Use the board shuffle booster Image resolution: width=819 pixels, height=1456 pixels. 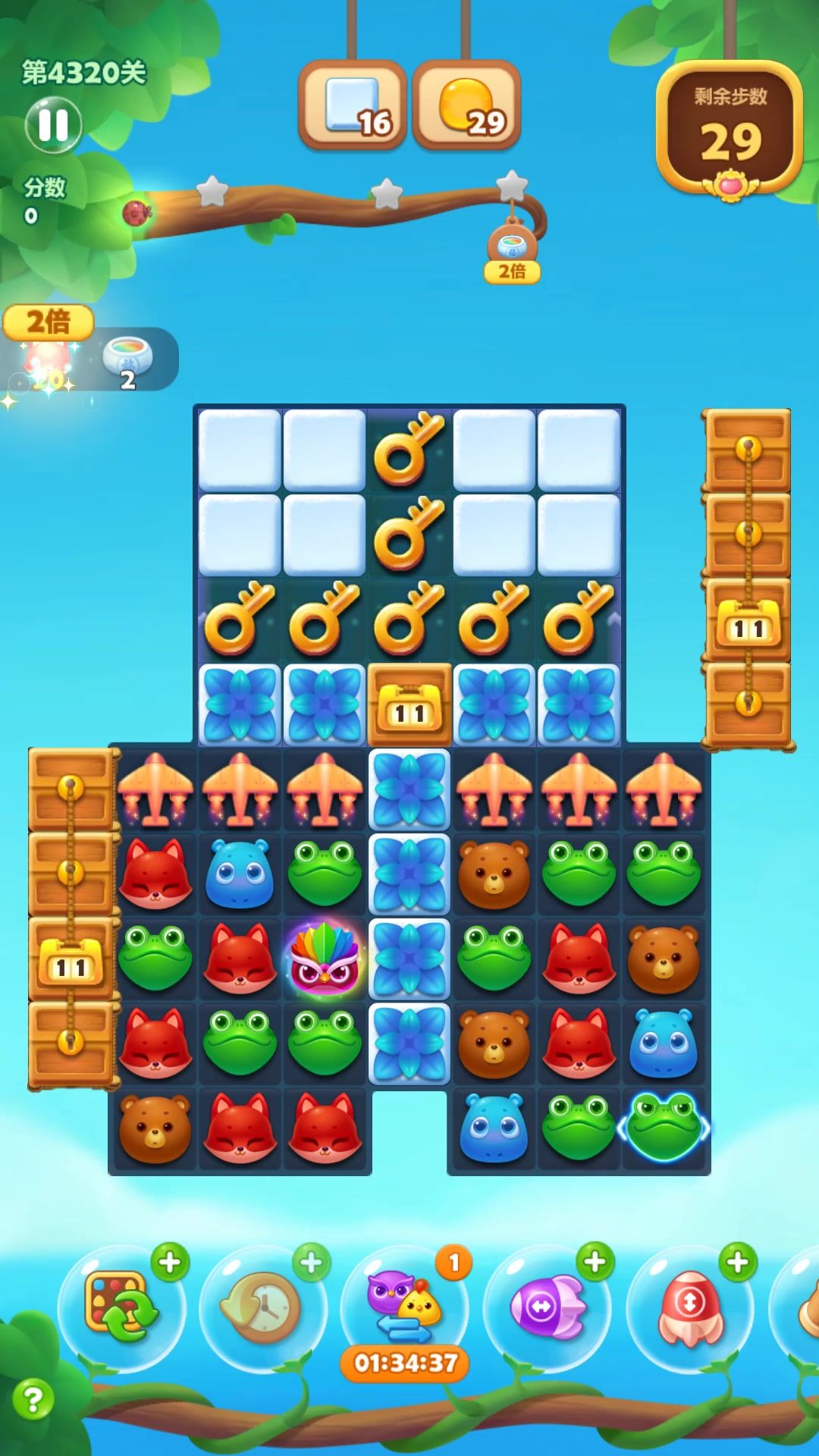click(x=121, y=1307)
